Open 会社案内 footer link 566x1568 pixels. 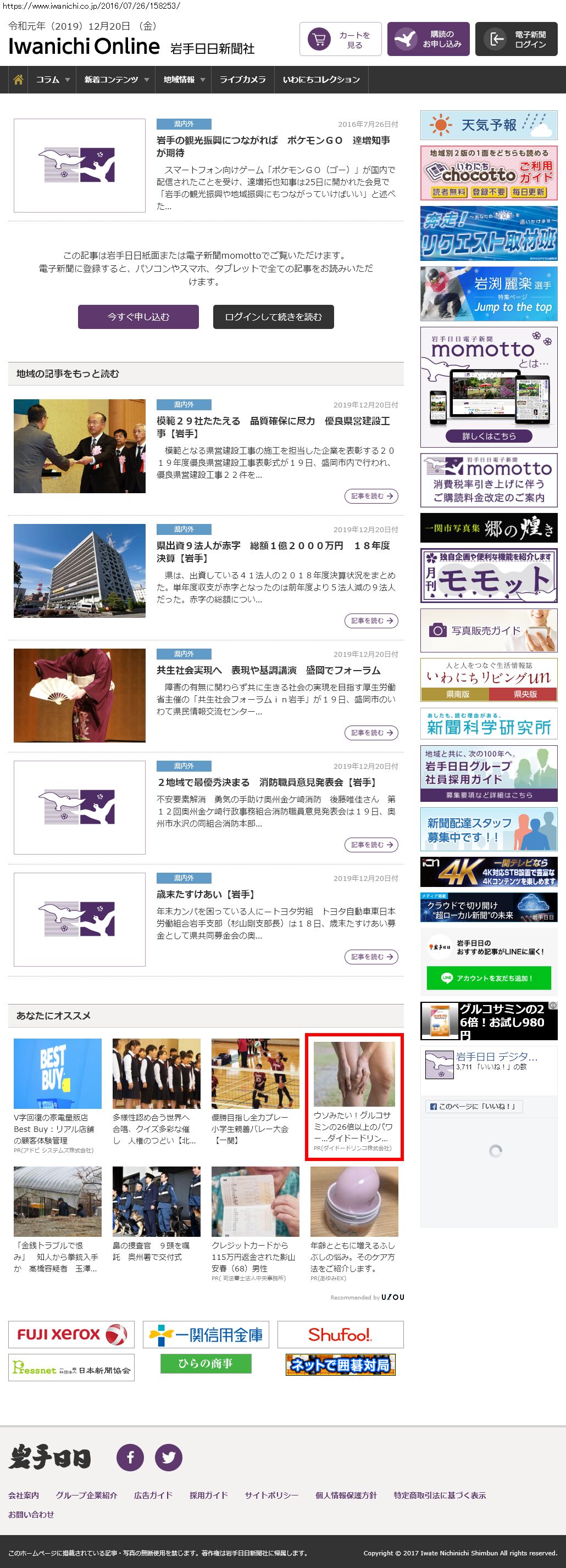pos(24,1495)
